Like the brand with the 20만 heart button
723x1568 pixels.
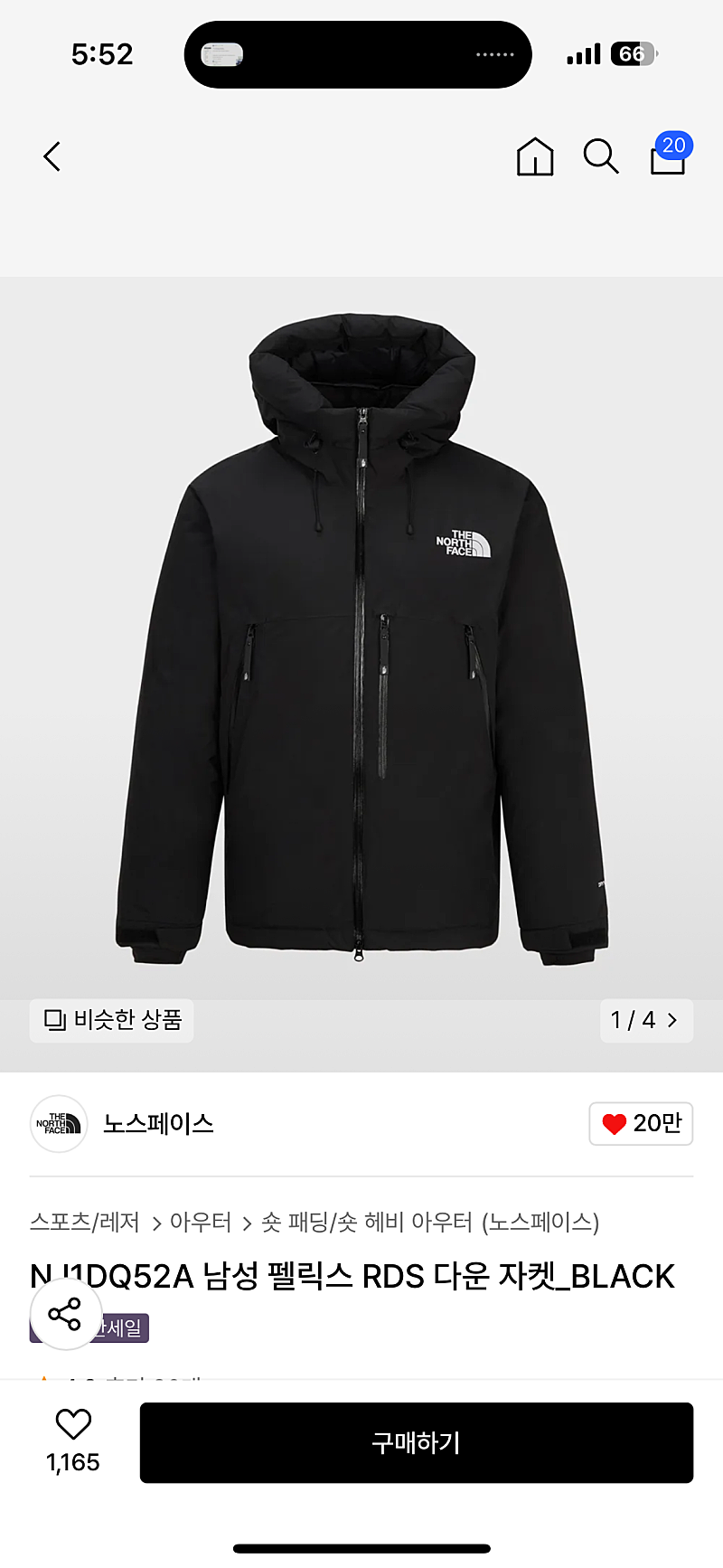[641, 1123]
